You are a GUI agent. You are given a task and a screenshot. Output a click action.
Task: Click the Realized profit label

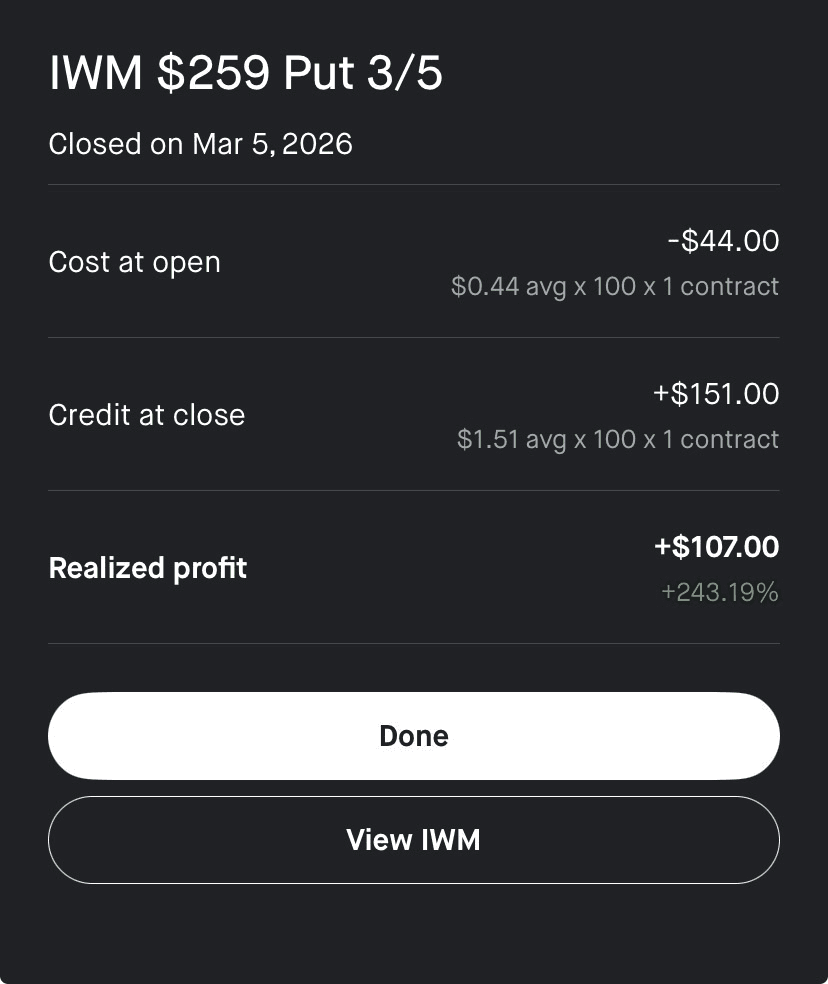pyautogui.click(x=147, y=567)
